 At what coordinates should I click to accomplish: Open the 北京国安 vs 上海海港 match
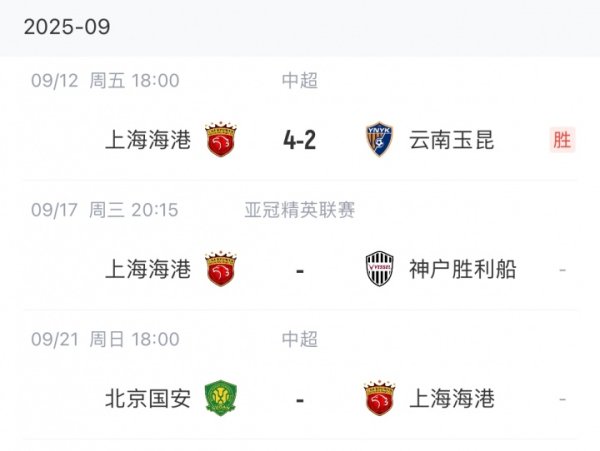point(299,398)
